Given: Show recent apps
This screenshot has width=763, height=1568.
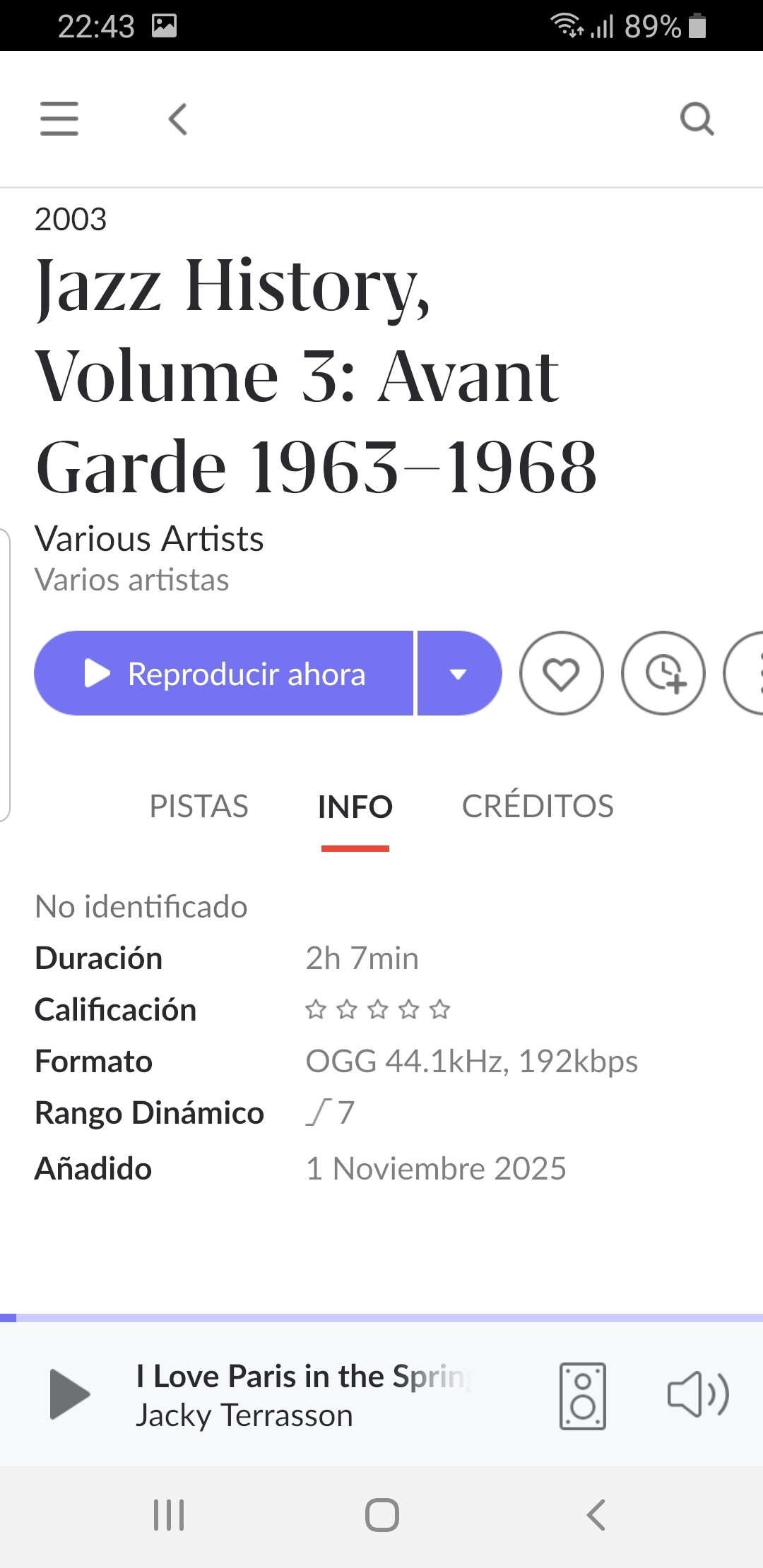Looking at the screenshot, I should (x=169, y=1514).
